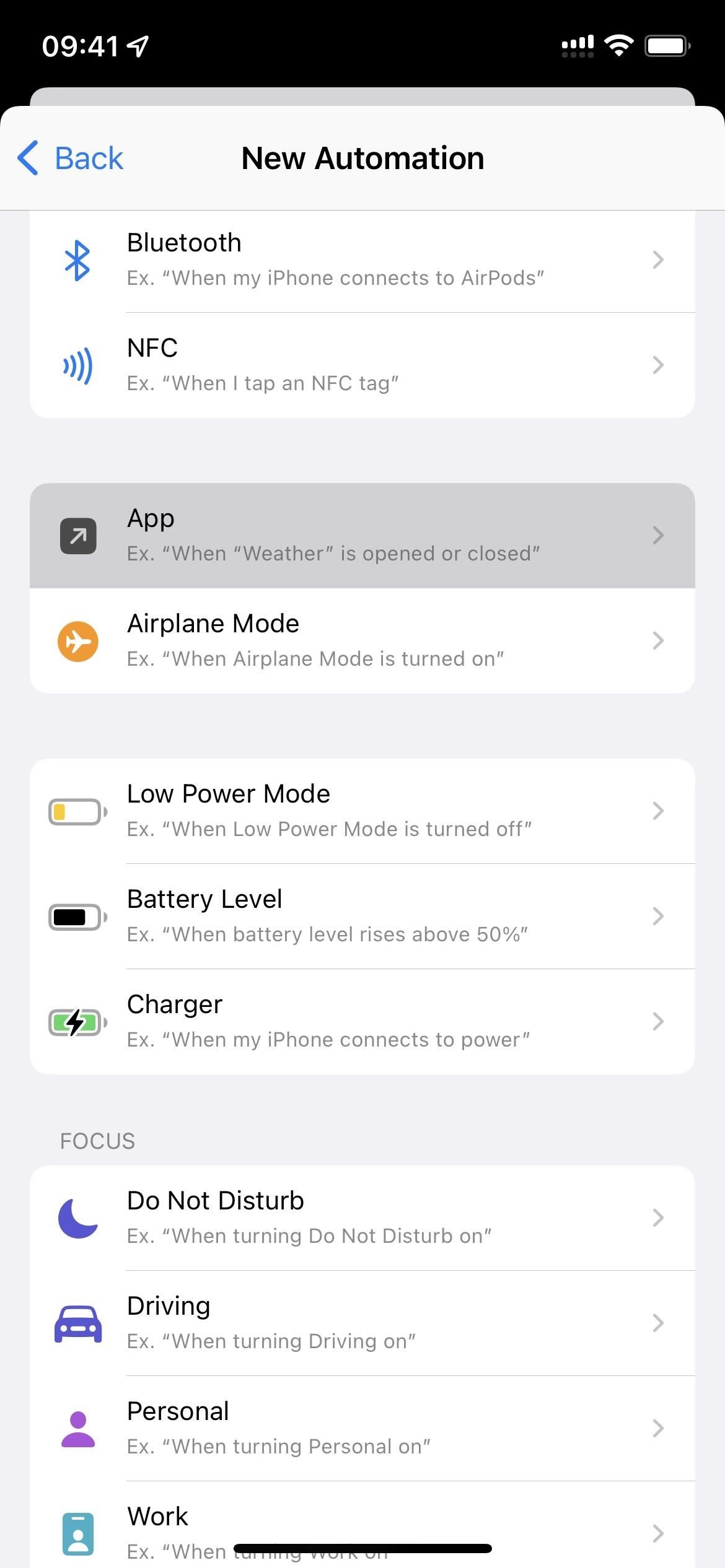Choose the Charger trigger
This screenshot has width=725, height=1568.
tap(362, 1022)
